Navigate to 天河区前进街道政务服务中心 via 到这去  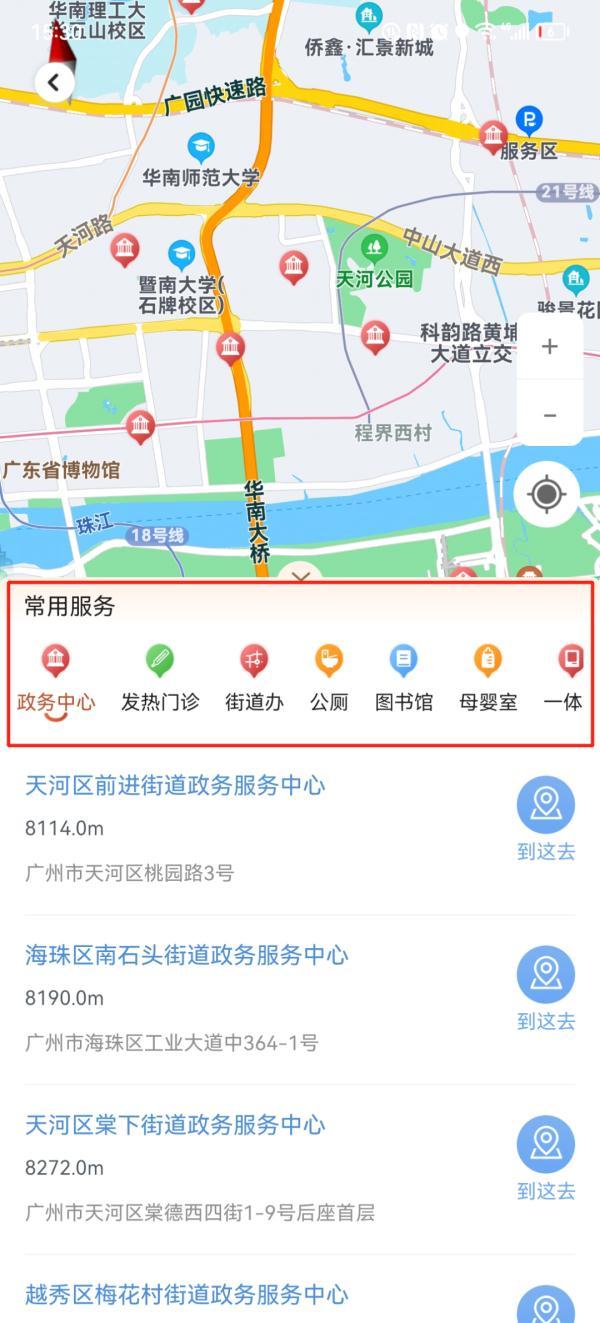pos(546,820)
